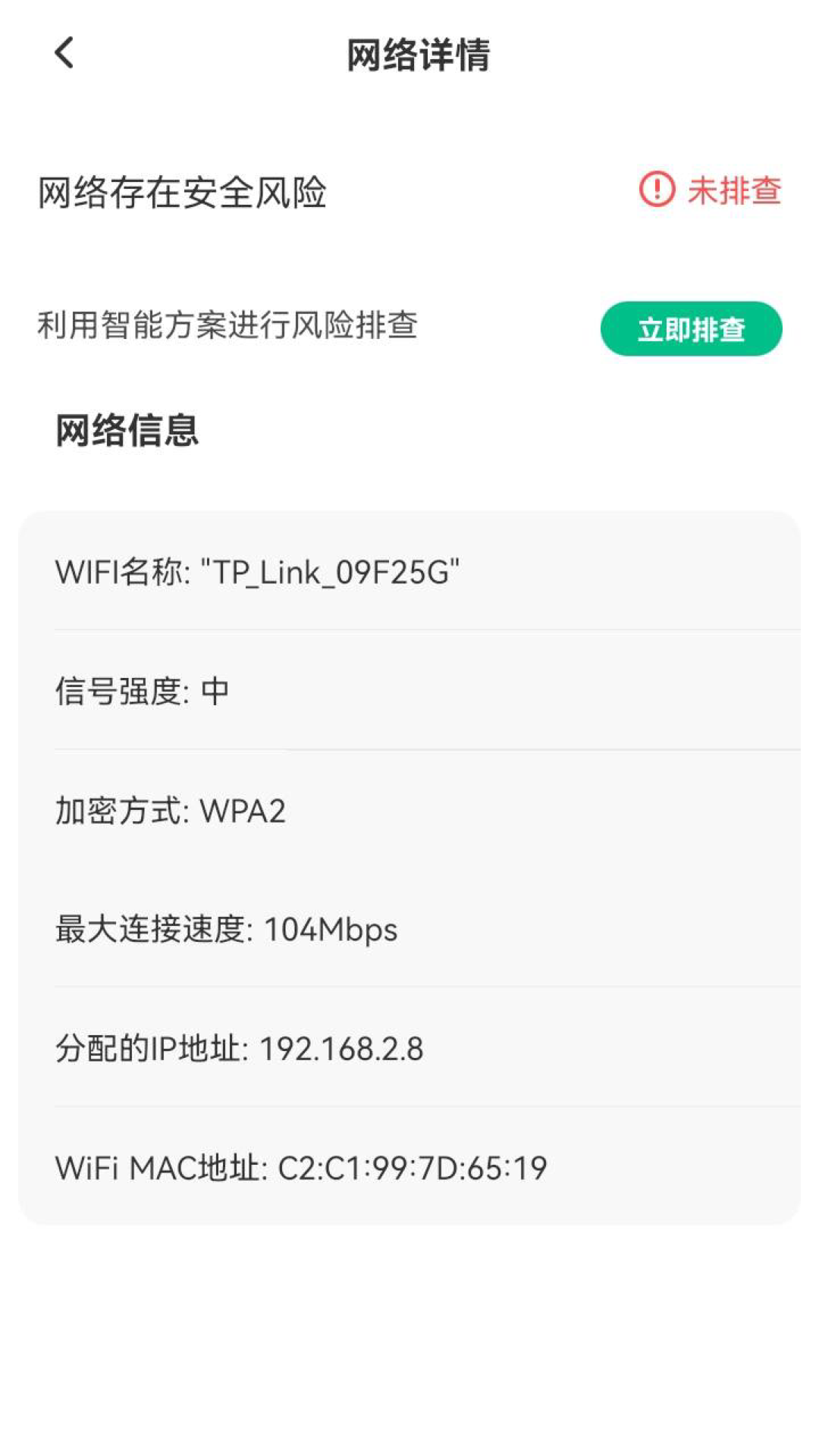Select the 网络信息 section header

(x=127, y=431)
